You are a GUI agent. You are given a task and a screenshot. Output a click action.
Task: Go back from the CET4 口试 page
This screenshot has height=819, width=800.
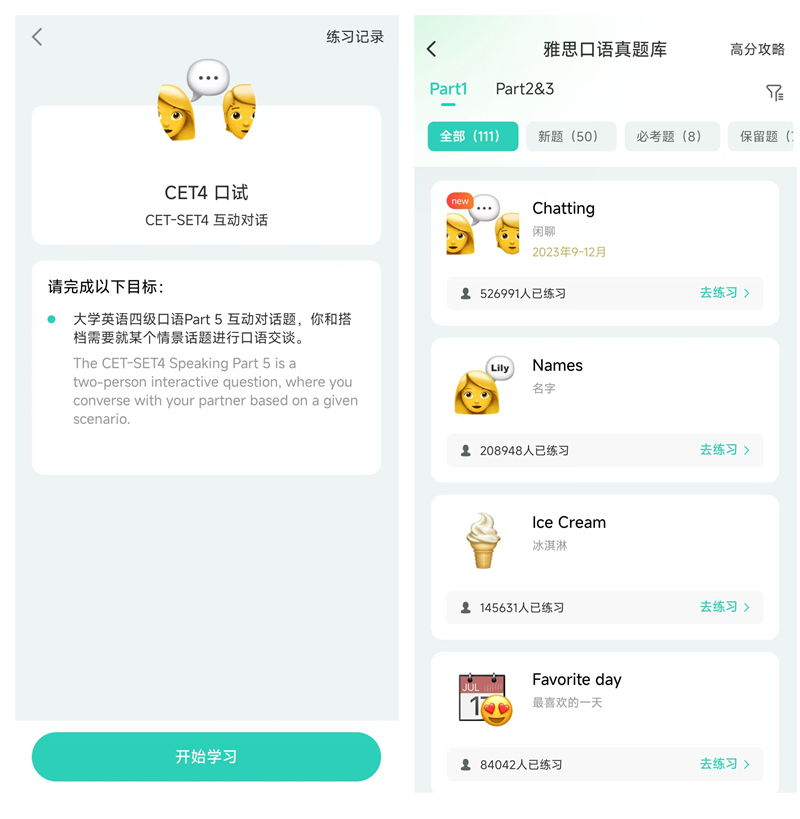(37, 37)
